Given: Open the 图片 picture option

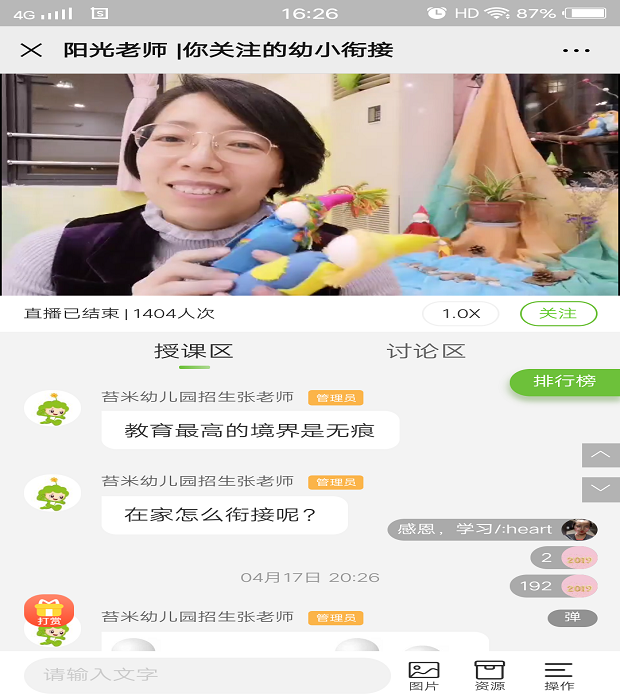Looking at the screenshot, I should pyautogui.click(x=423, y=675).
